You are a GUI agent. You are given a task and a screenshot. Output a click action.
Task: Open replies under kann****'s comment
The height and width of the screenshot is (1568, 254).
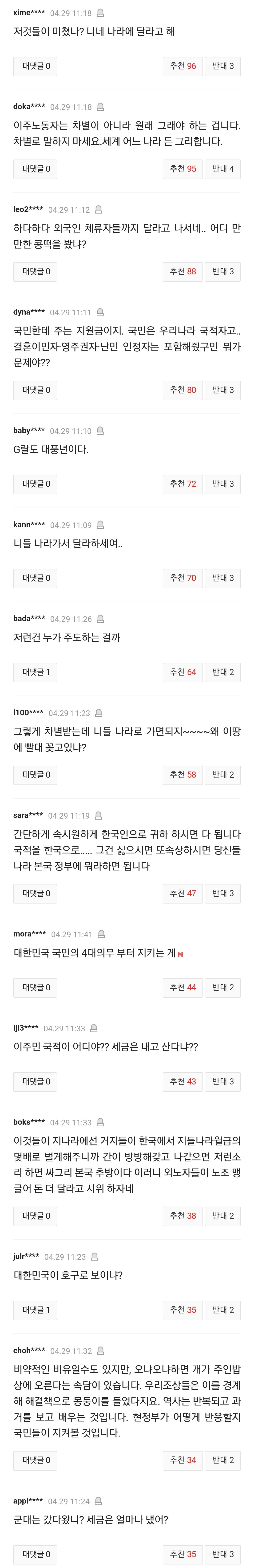point(36,578)
